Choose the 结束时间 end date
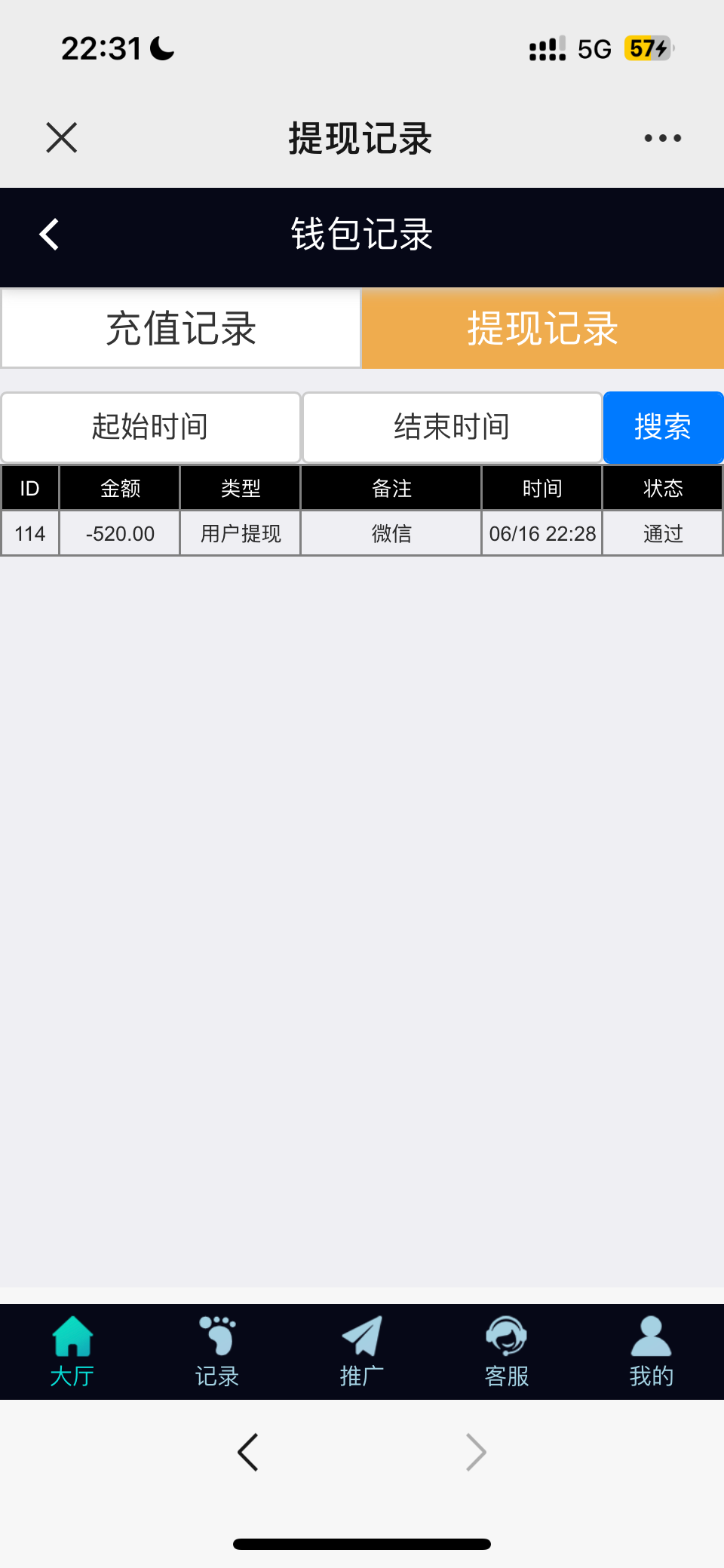 pos(452,427)
